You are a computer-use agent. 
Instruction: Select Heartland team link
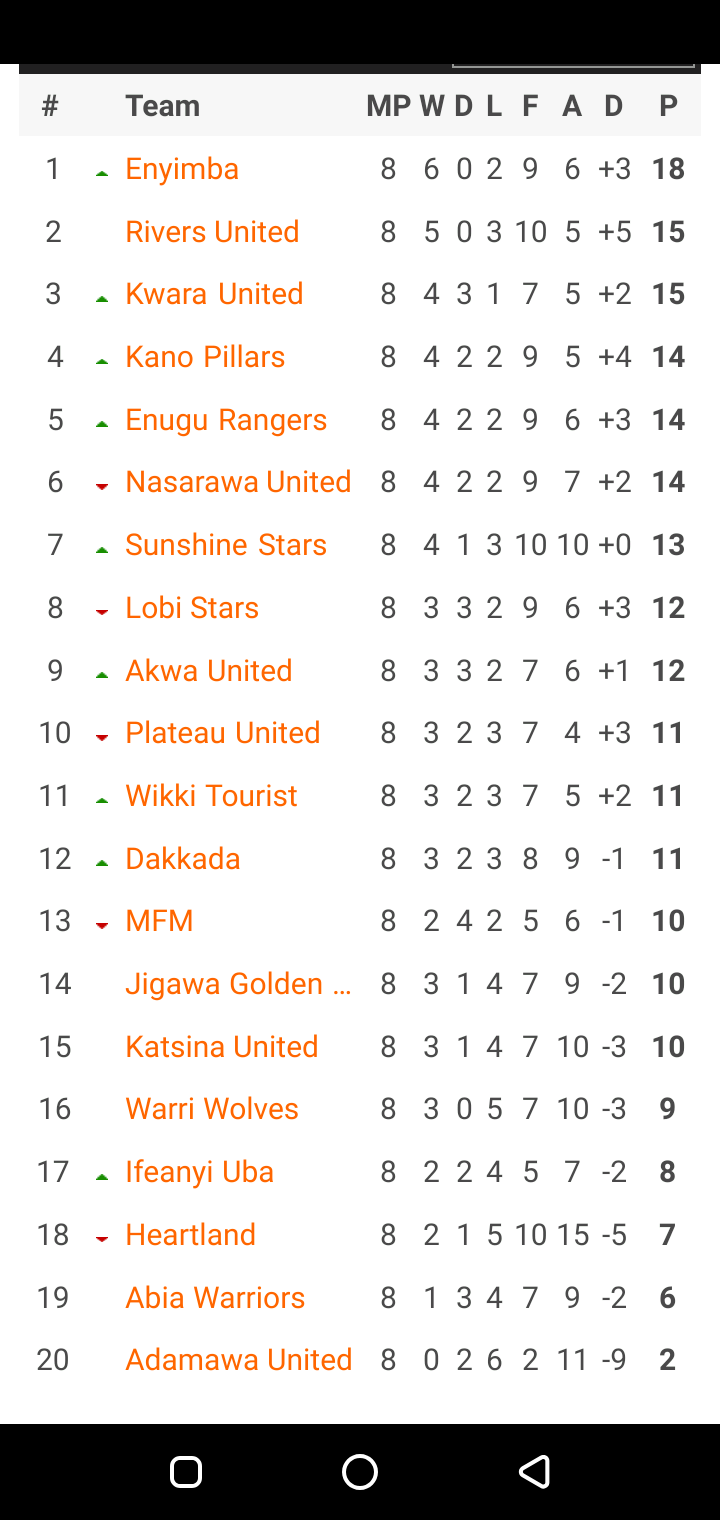(190, 1235)
